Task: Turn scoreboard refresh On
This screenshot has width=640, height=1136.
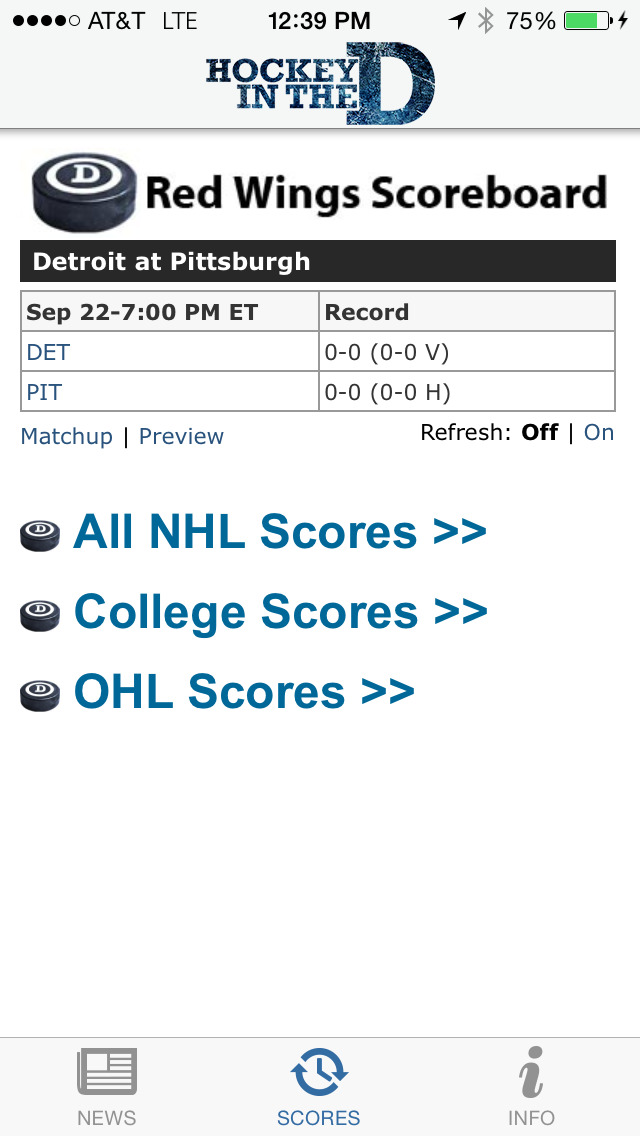Action: (x=599, y=433)
